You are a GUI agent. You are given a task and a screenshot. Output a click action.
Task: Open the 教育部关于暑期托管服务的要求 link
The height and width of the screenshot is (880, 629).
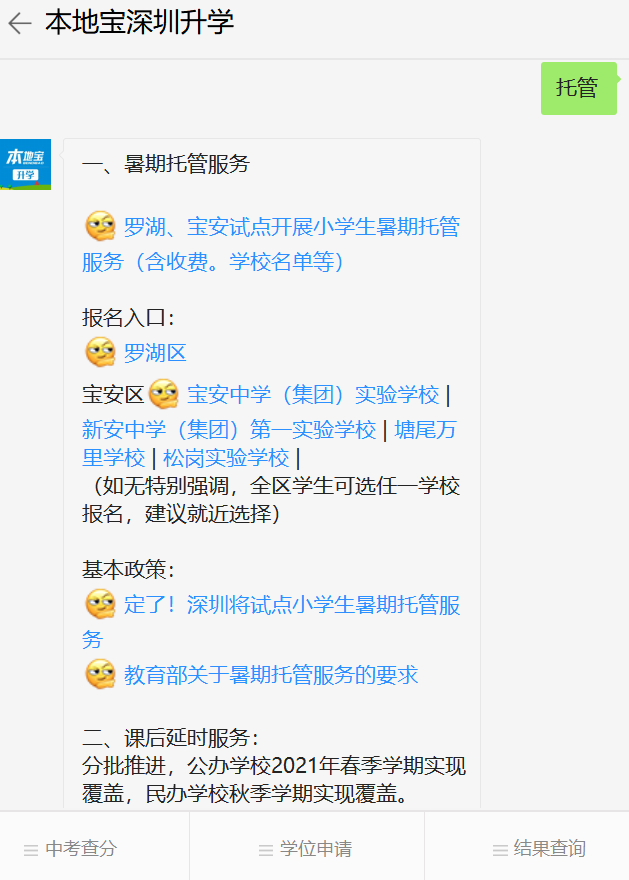tap(270, 675)
